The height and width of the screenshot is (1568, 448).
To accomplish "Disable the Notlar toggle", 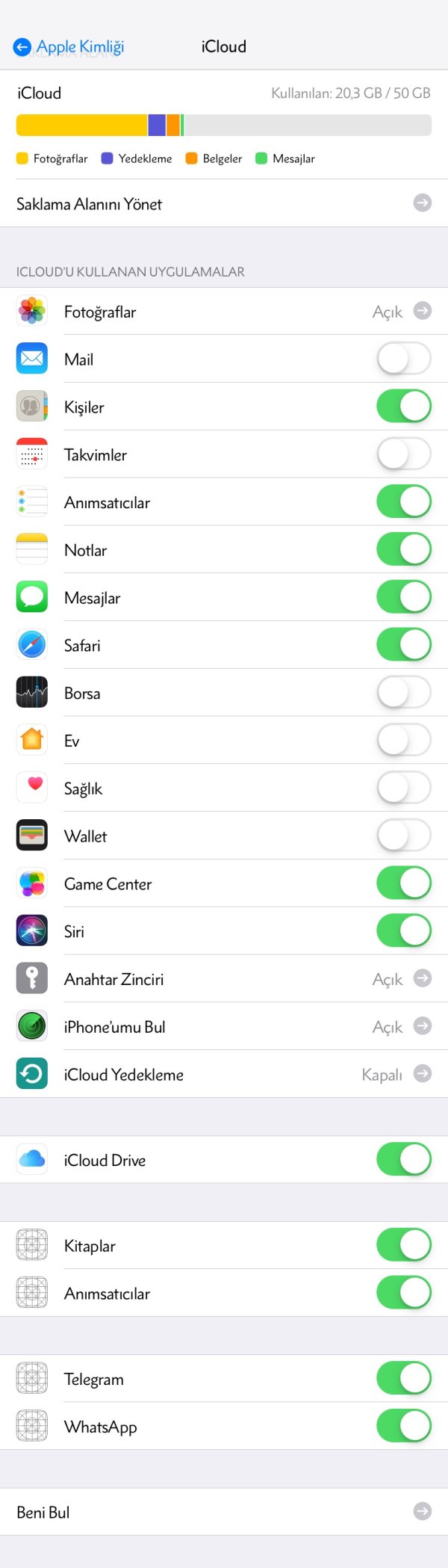I will pyautogui.click(x=403, y=549).
